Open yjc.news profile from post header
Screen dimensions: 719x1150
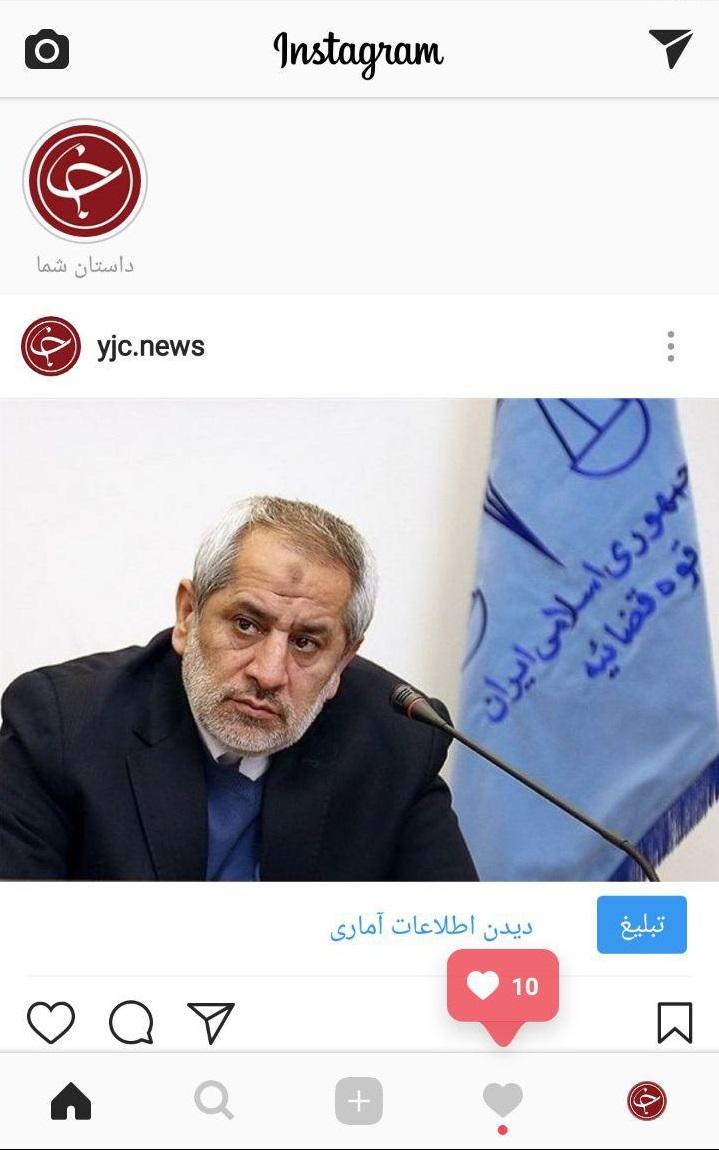[x=150, y=346]
